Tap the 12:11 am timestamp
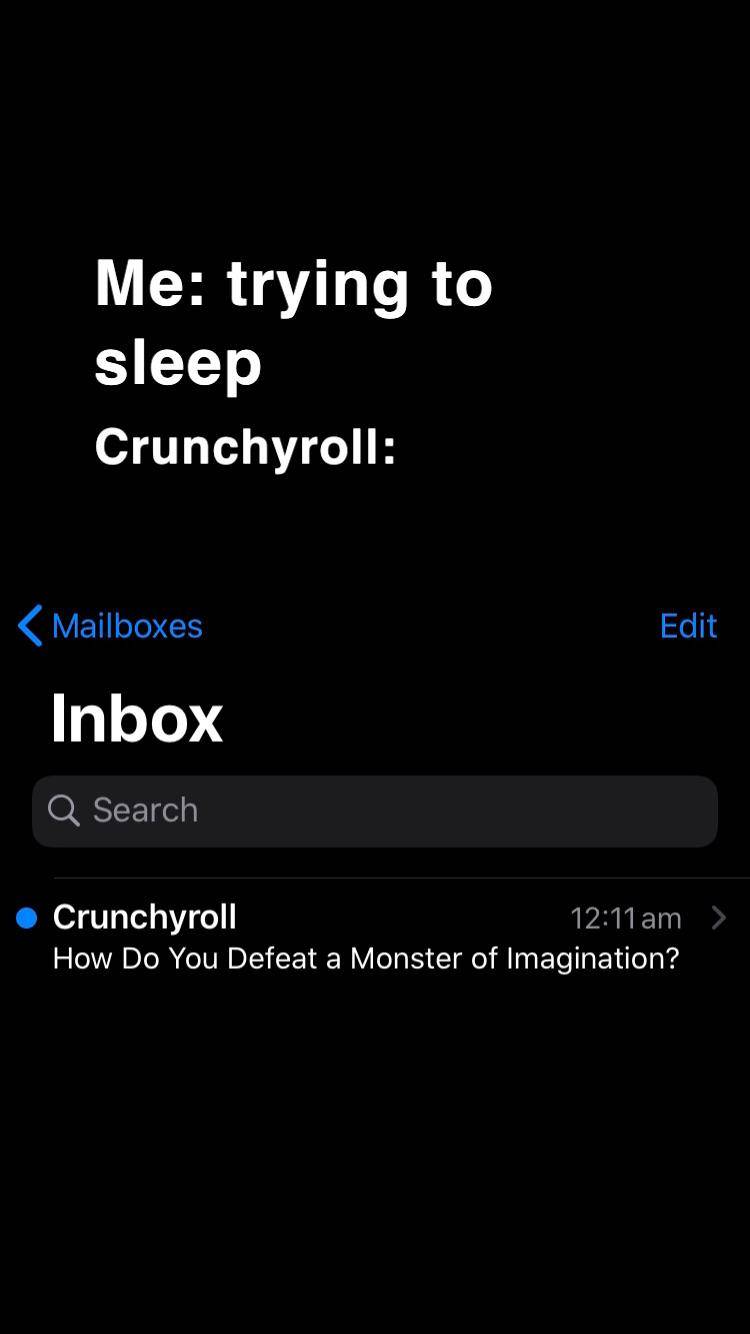Image resolution: width=750 pixels, height=1334 pixels. 624,917
